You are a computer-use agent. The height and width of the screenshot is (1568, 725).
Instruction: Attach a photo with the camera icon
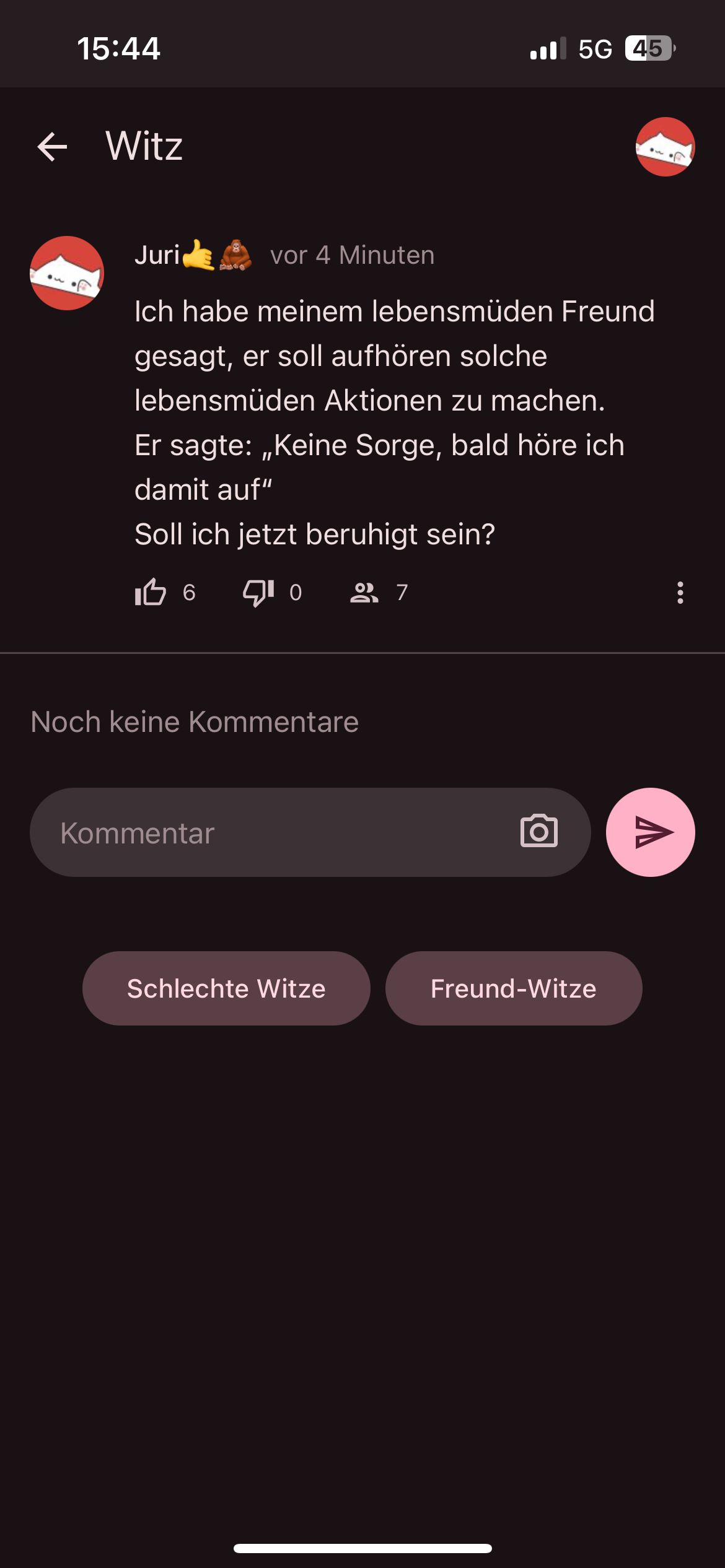point(538,832)
